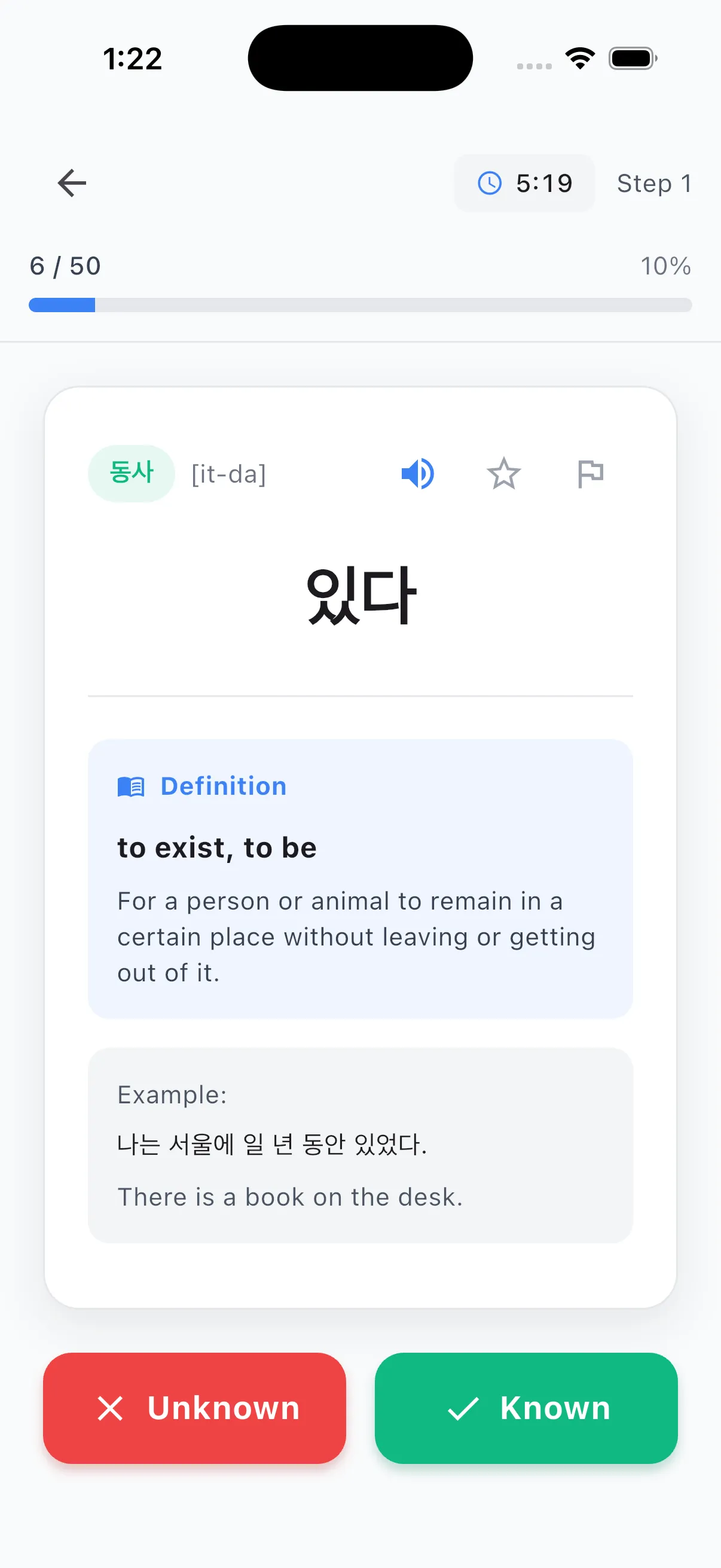The width and height of the screenshot is (721, 1568).
Task: Star this word as a favorite
Action: 504,474
